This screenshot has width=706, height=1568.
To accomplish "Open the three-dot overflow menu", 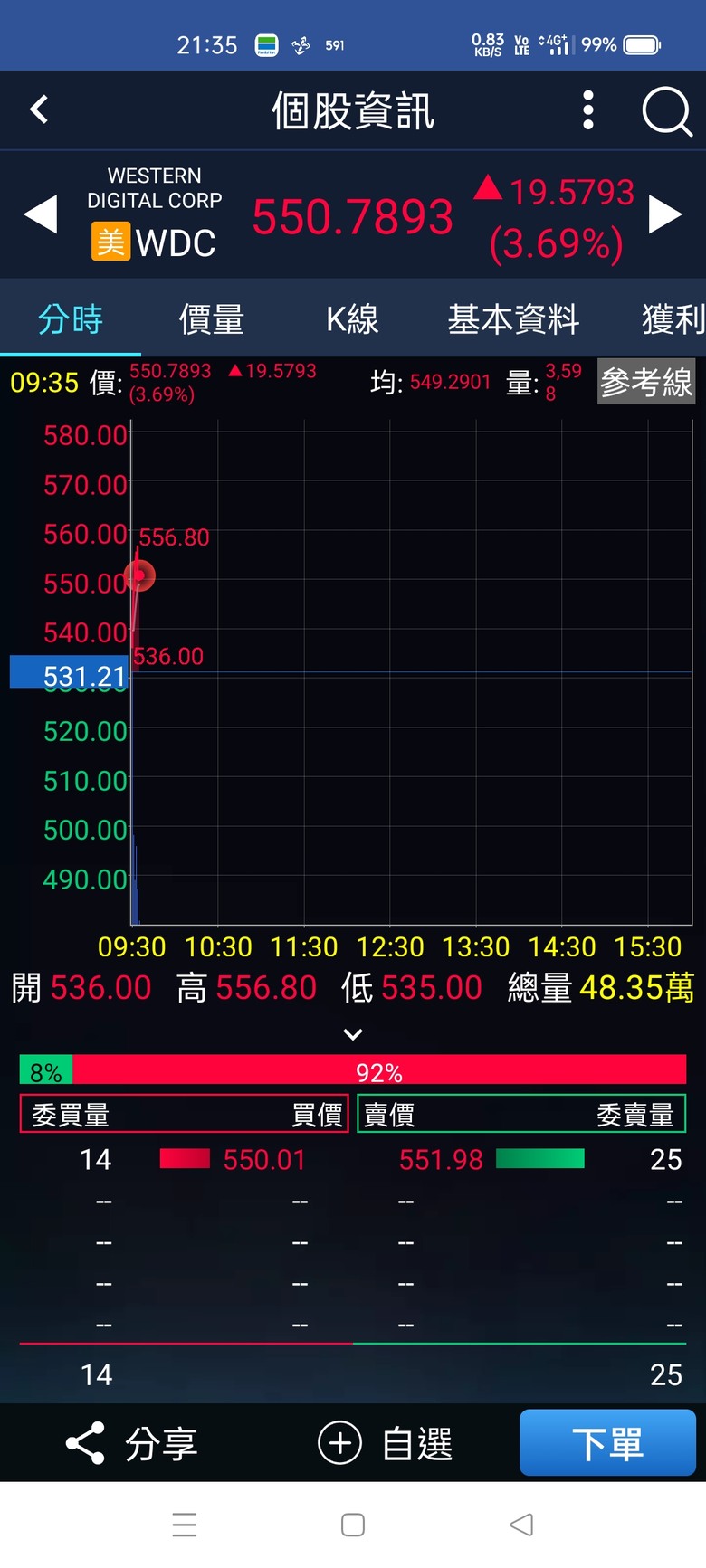I will 588,110.
